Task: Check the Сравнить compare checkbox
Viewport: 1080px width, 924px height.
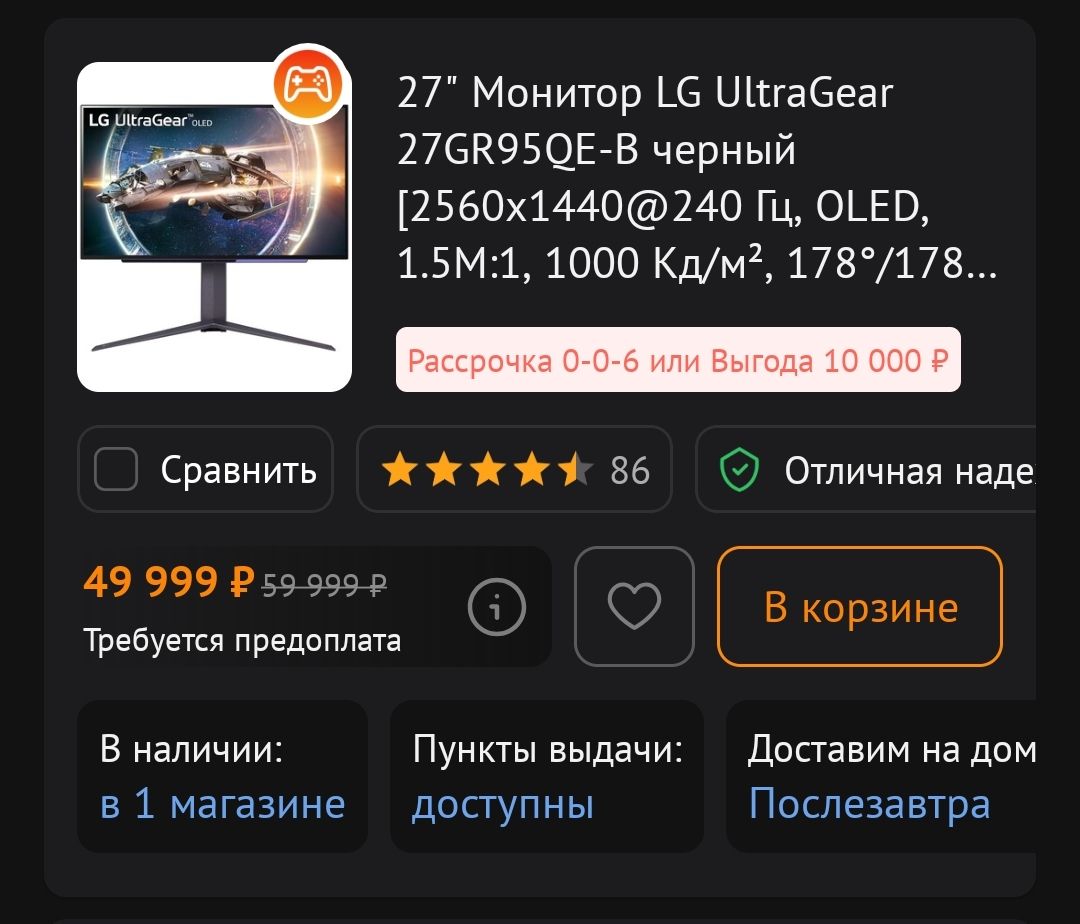Action: (x=117, y=469)
